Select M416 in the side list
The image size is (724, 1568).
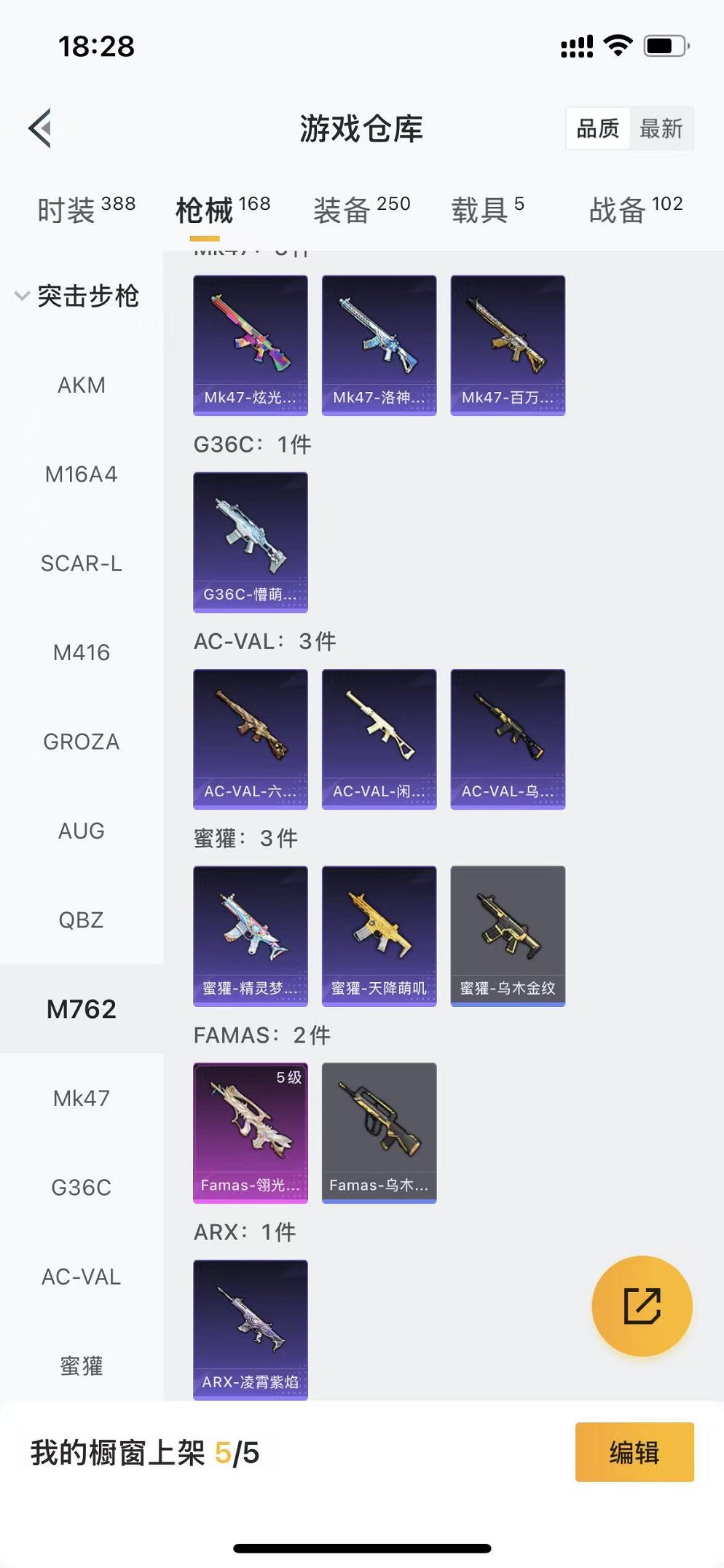(82, 652)
